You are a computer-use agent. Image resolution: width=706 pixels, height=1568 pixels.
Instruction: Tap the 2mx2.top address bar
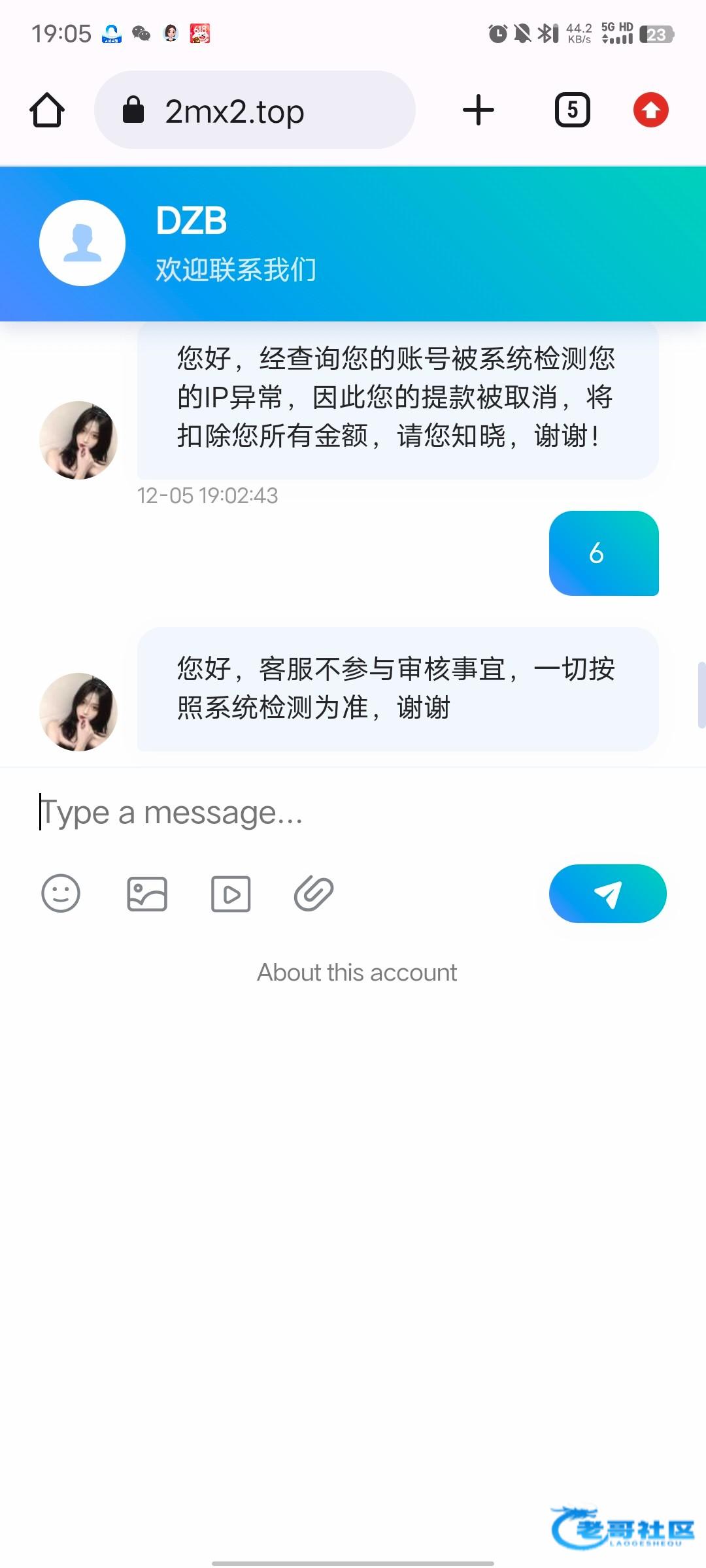[x=255, y=110]
